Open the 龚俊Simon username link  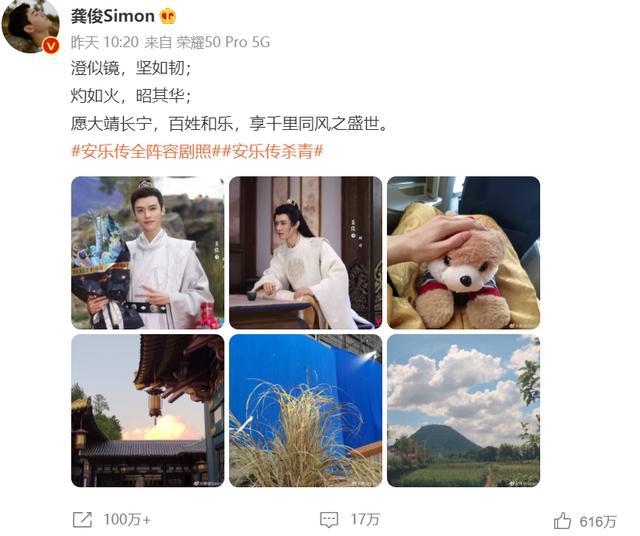[x=112, y=16]
